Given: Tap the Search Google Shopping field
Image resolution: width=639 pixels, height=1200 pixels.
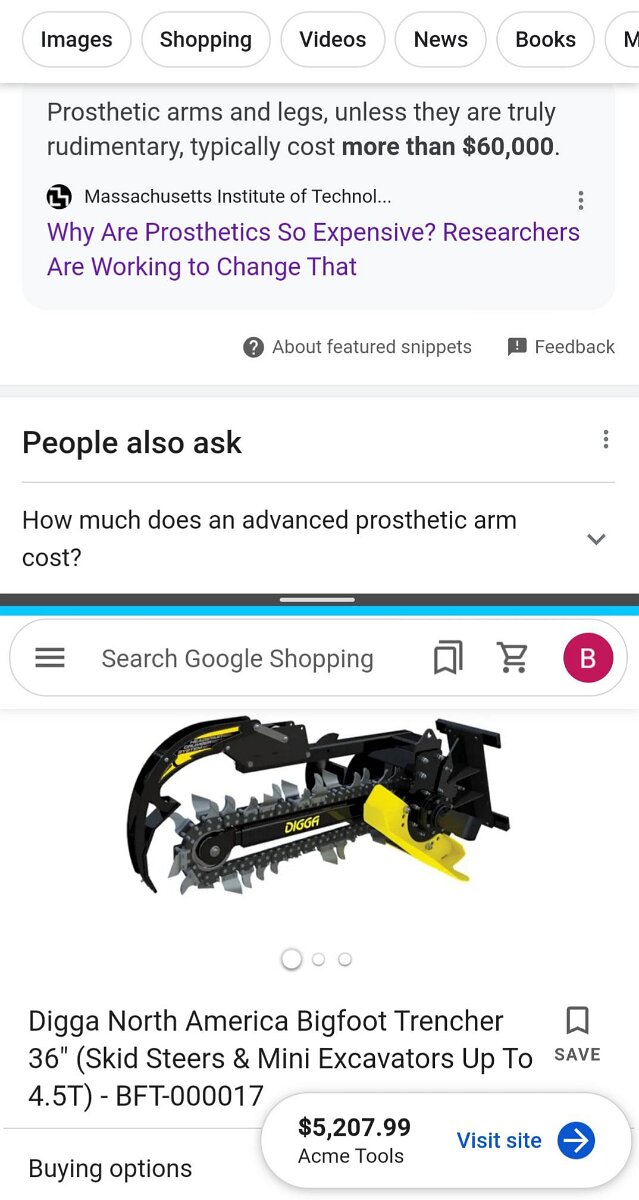Looking at the screenshot, I should (237, 659).
